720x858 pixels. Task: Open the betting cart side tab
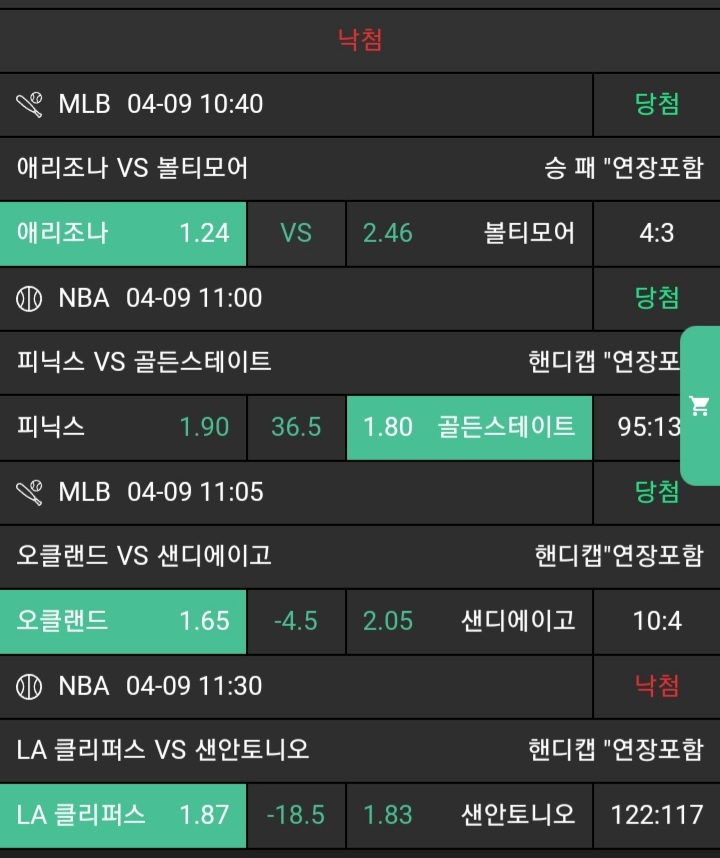click(700, 405)
